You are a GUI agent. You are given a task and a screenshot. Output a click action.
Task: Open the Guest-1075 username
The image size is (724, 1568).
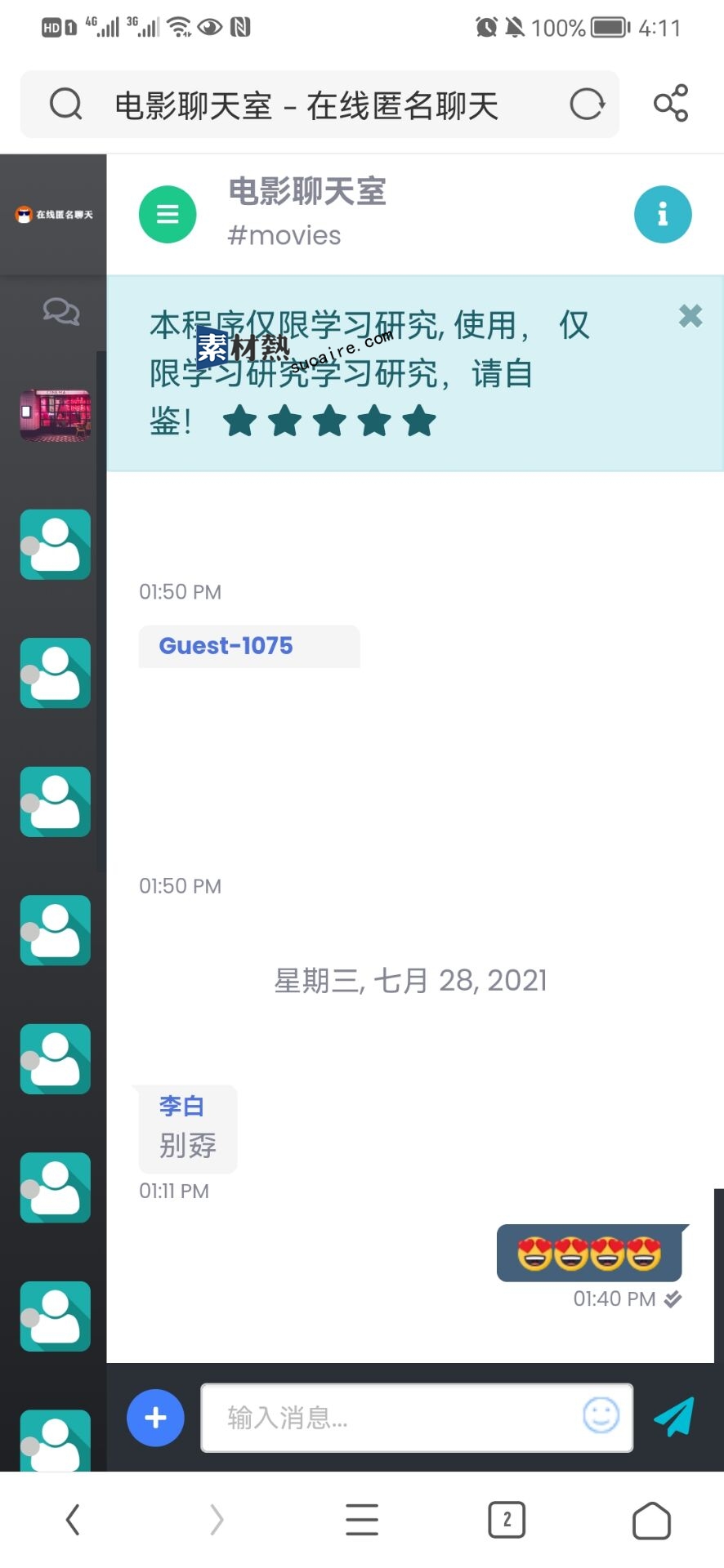[x=226, y=646]
